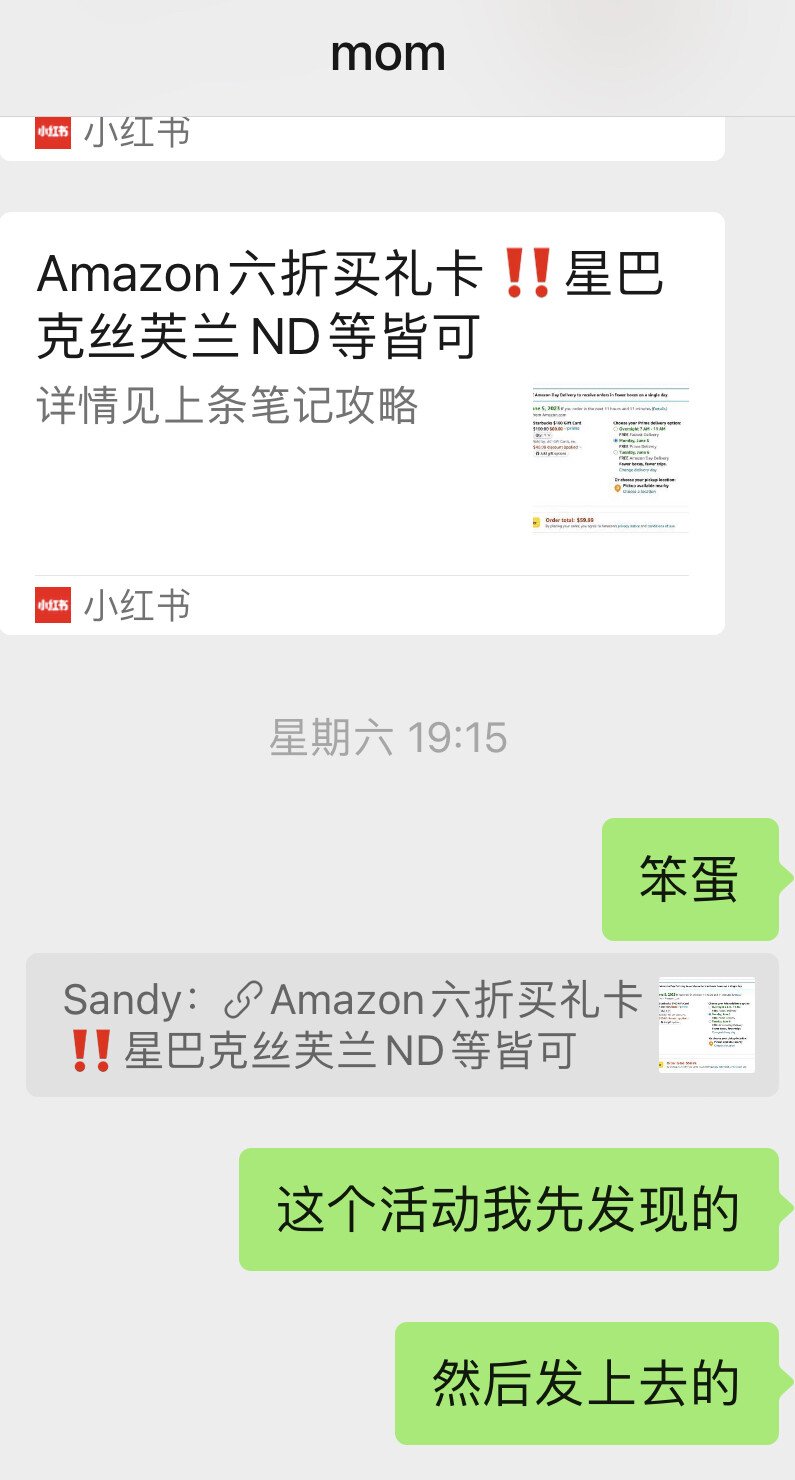
Task: Jump to quoted Sandy message about Amazon gift cards
Action: click(x=400, y=1025)
